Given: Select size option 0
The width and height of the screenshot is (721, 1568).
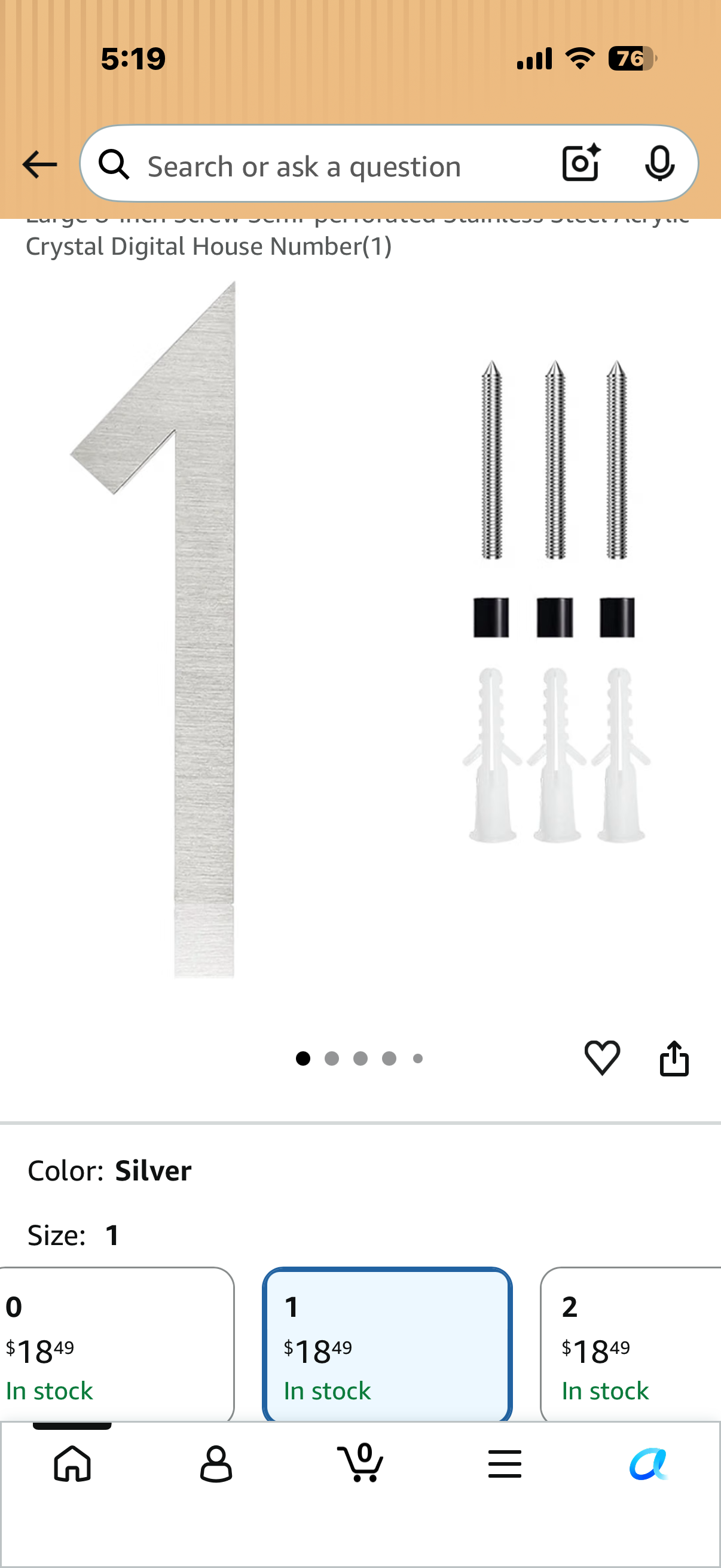Looking at the screenshot, I should click(115, 1344).
